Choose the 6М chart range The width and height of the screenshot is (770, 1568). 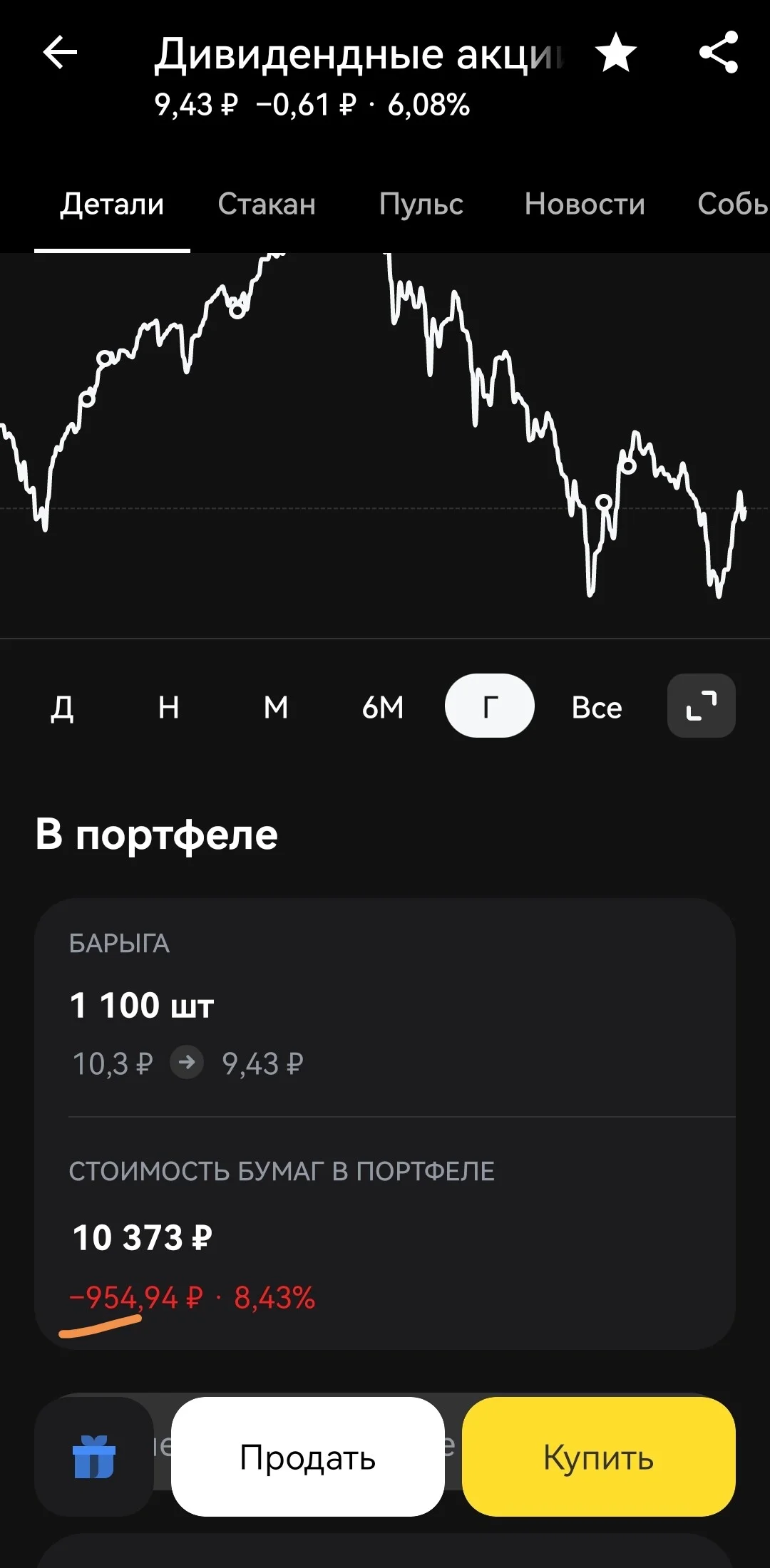[x=383, y=707]
